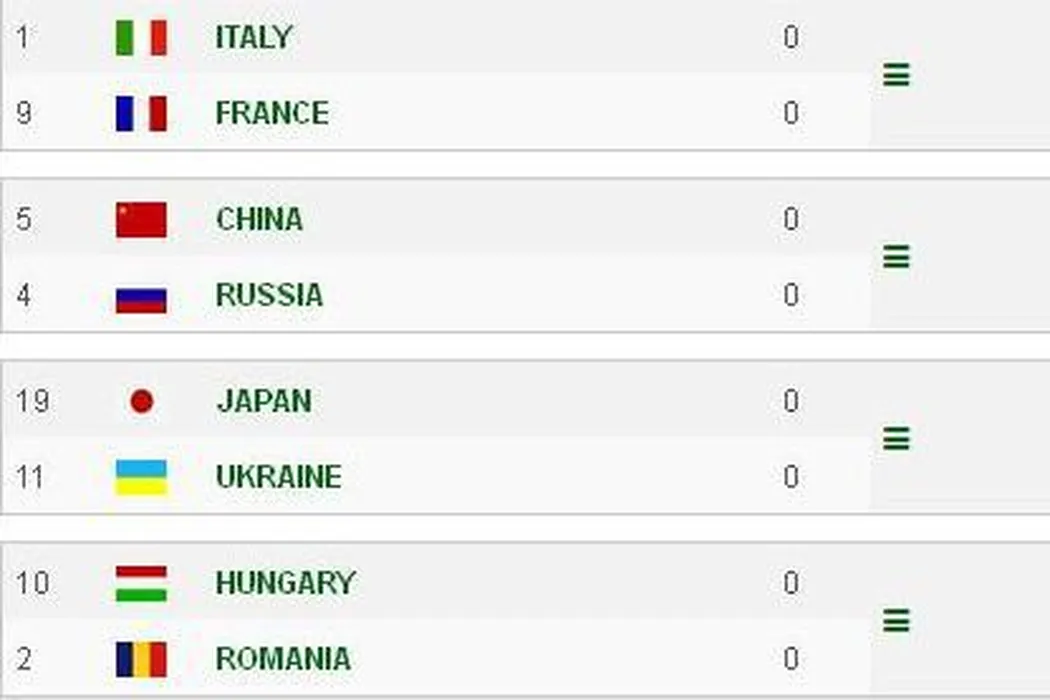The image size is (1050, 700).
Task: Open match details for China vs Russia
Action: (x=896, y=257)
